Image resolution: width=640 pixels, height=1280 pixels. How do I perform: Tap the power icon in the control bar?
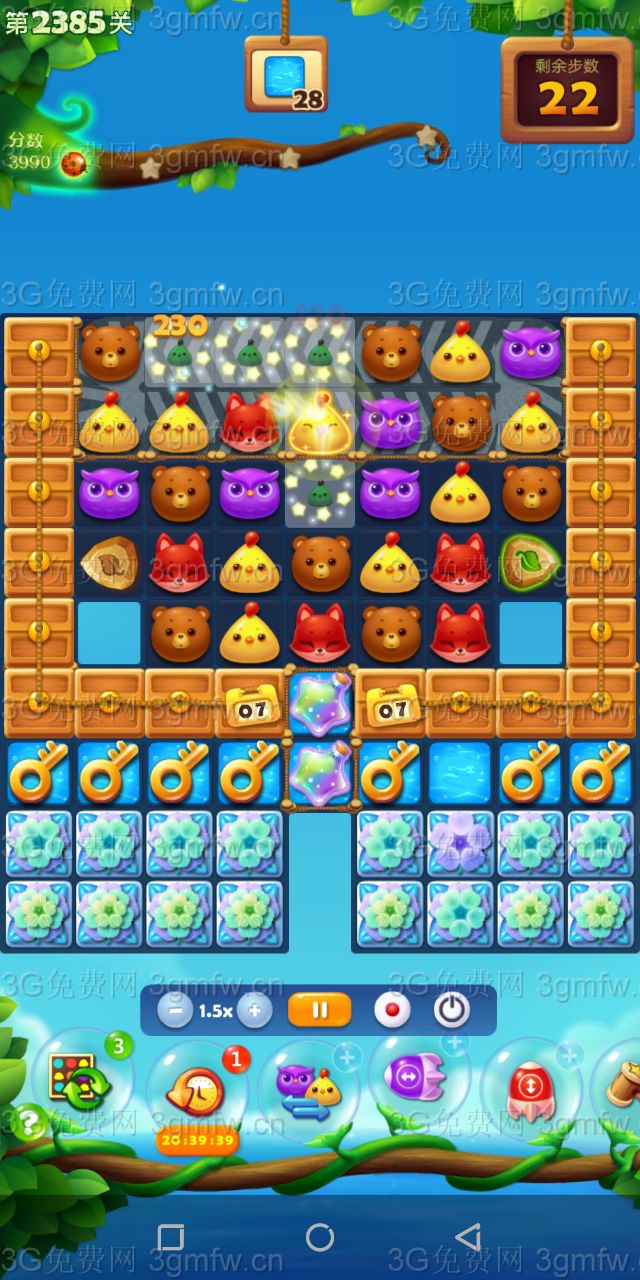click(451, 1010)
